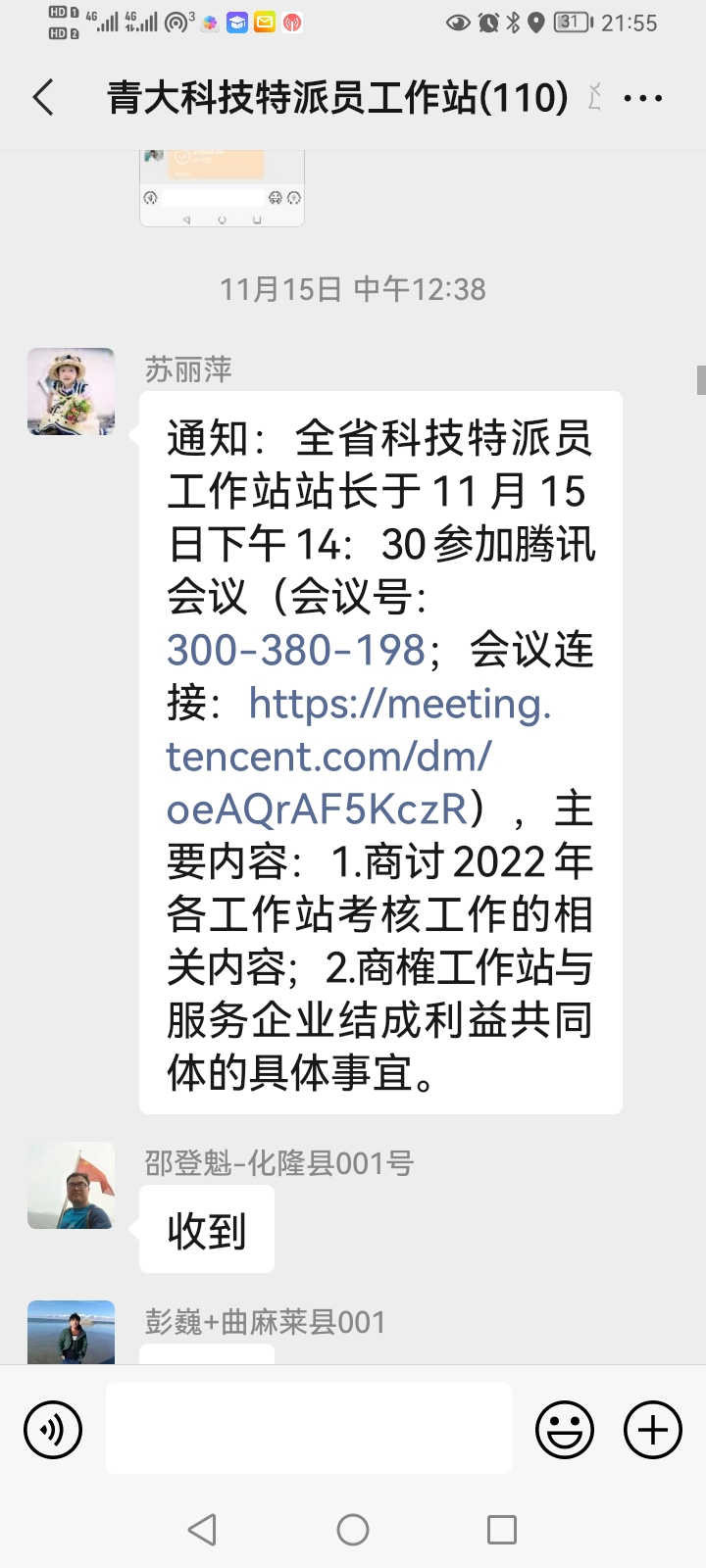Go to the system home screen
Screen dimensions: 706x1568
pyautogui.click(x=353, y=1530)
